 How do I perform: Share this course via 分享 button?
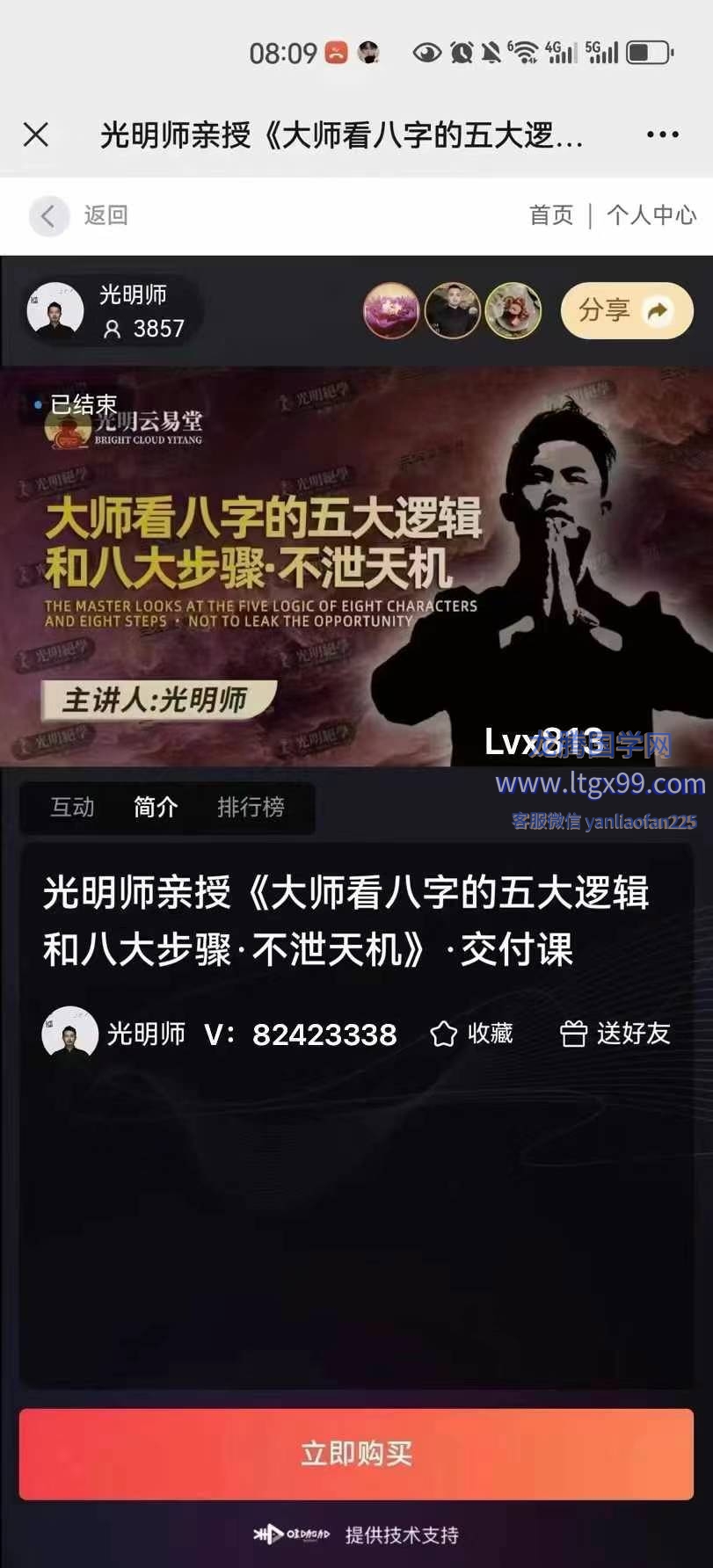tap(626, 310)
